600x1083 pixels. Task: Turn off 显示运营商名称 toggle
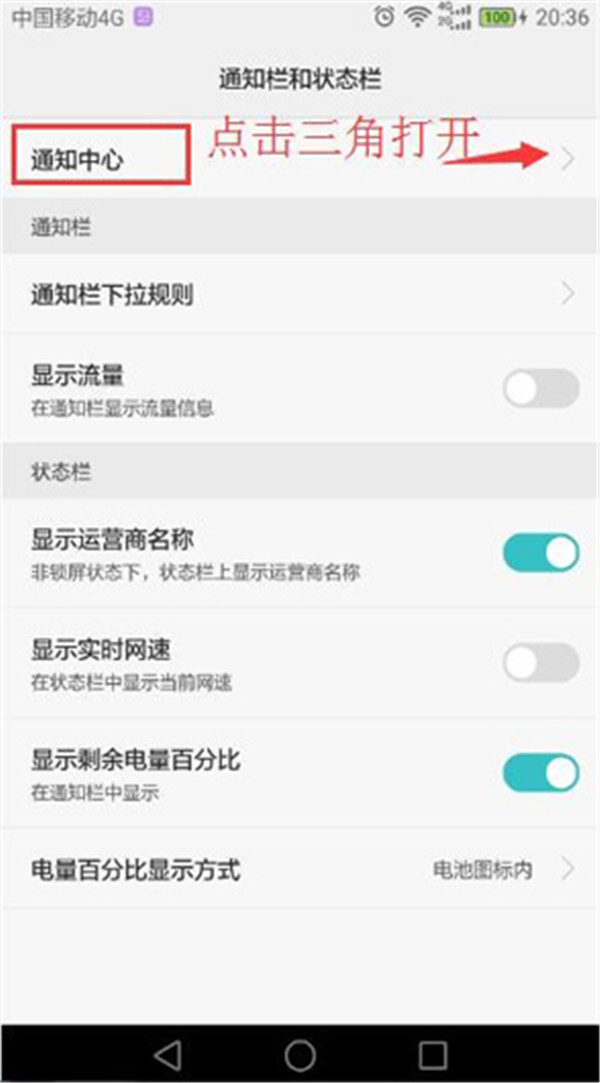tap(540, 553)
